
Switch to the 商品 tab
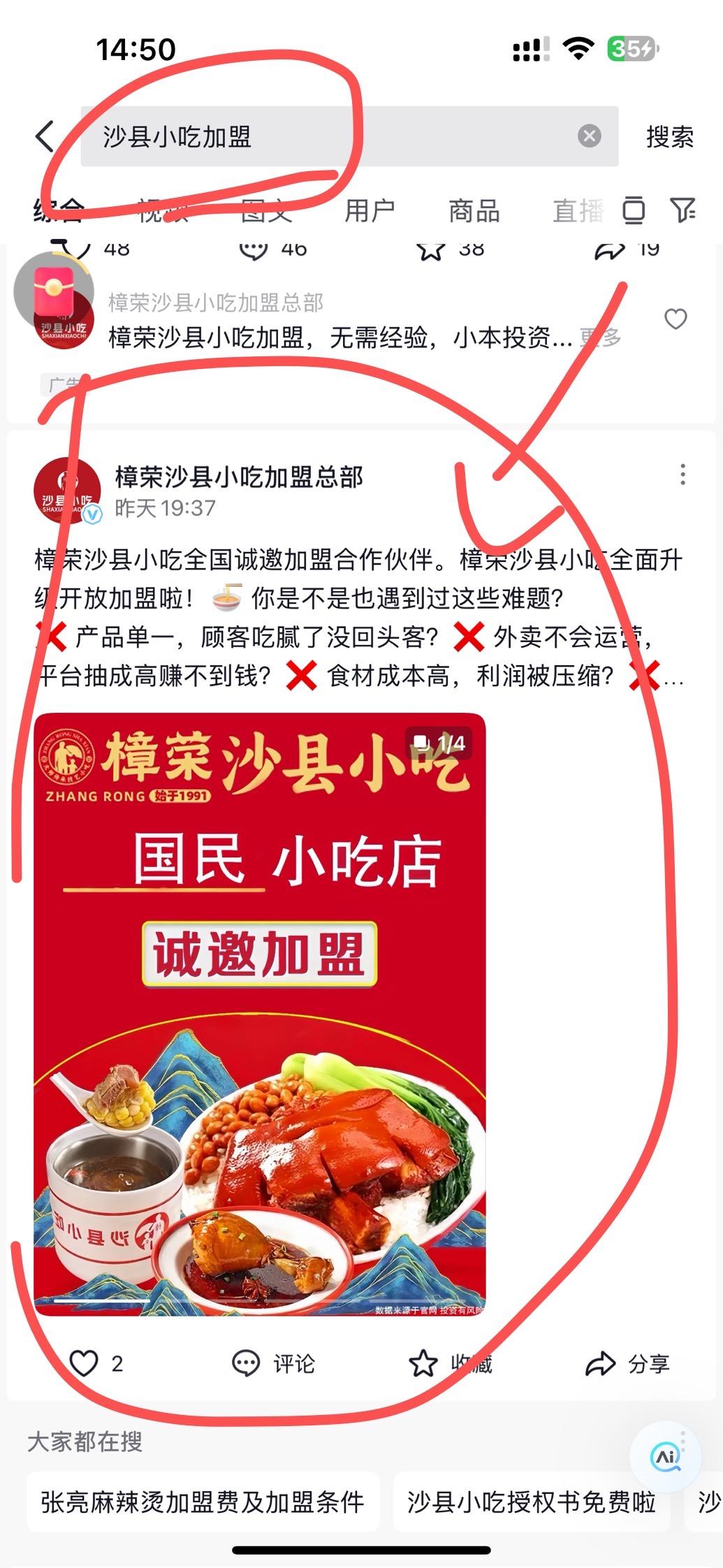point(474,210)
